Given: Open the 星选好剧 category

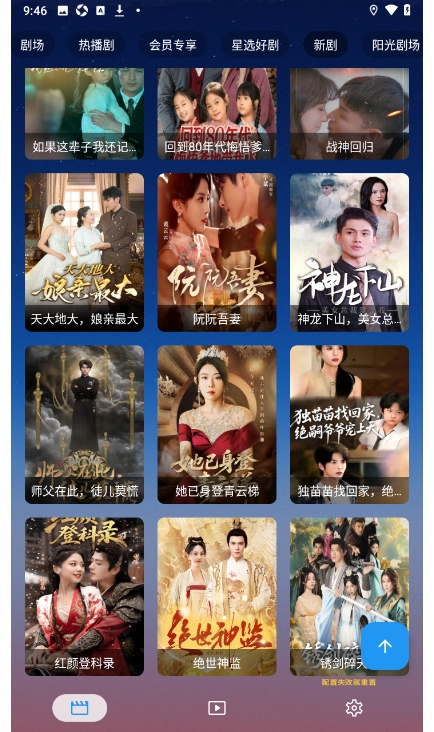Looking at the screenshot, I should click(x=255, y=45).
